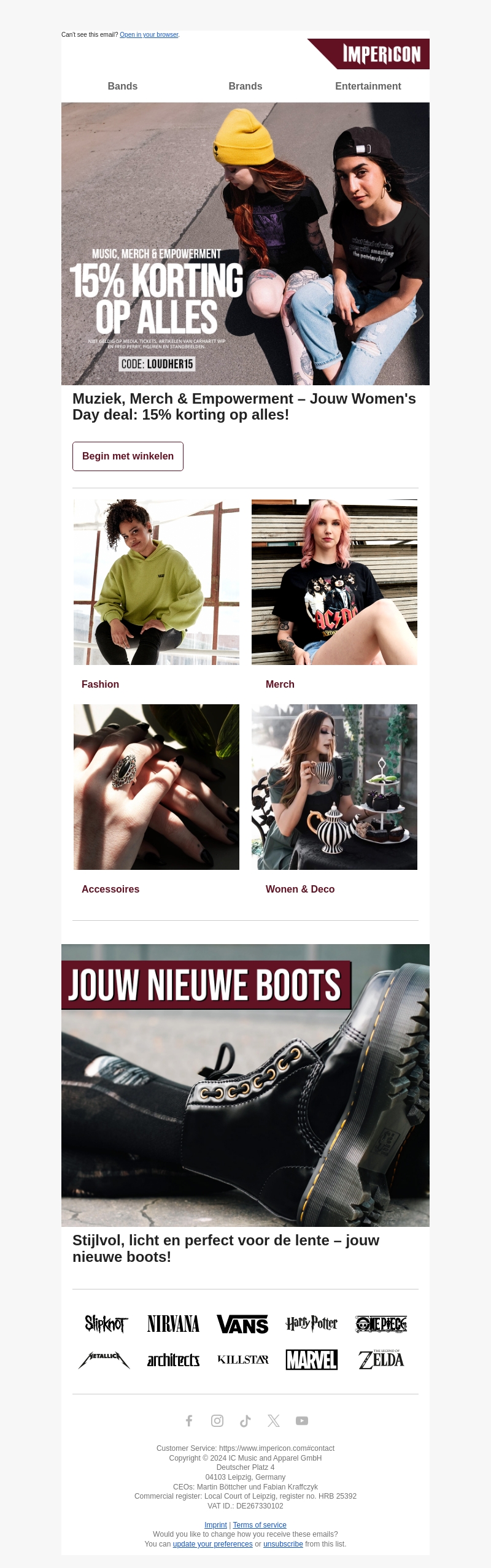
Task: Visit Impericon's Facebook page
Action: [x=189, y=1421]
